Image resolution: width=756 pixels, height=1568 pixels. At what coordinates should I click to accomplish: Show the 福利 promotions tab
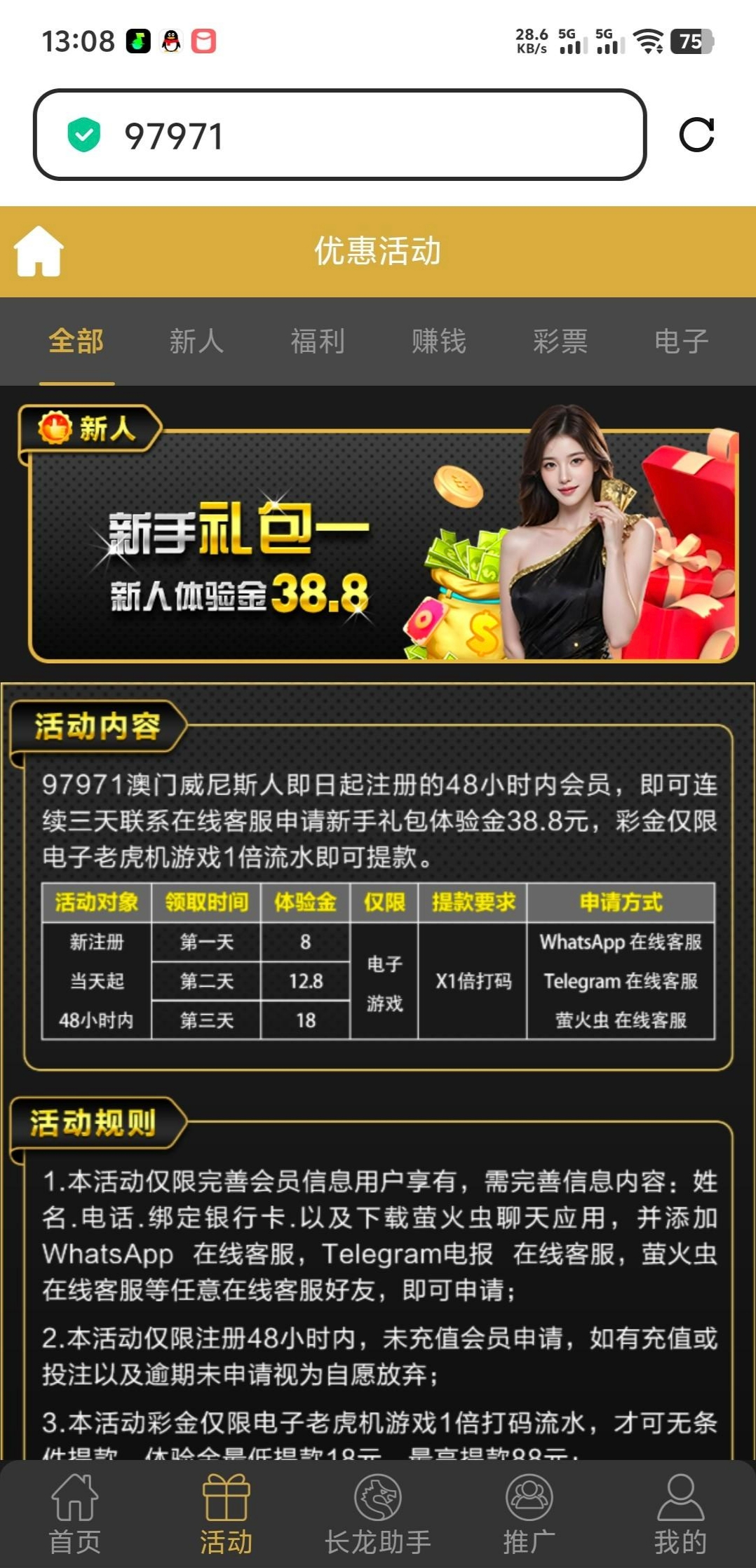(x=318, y=342)
